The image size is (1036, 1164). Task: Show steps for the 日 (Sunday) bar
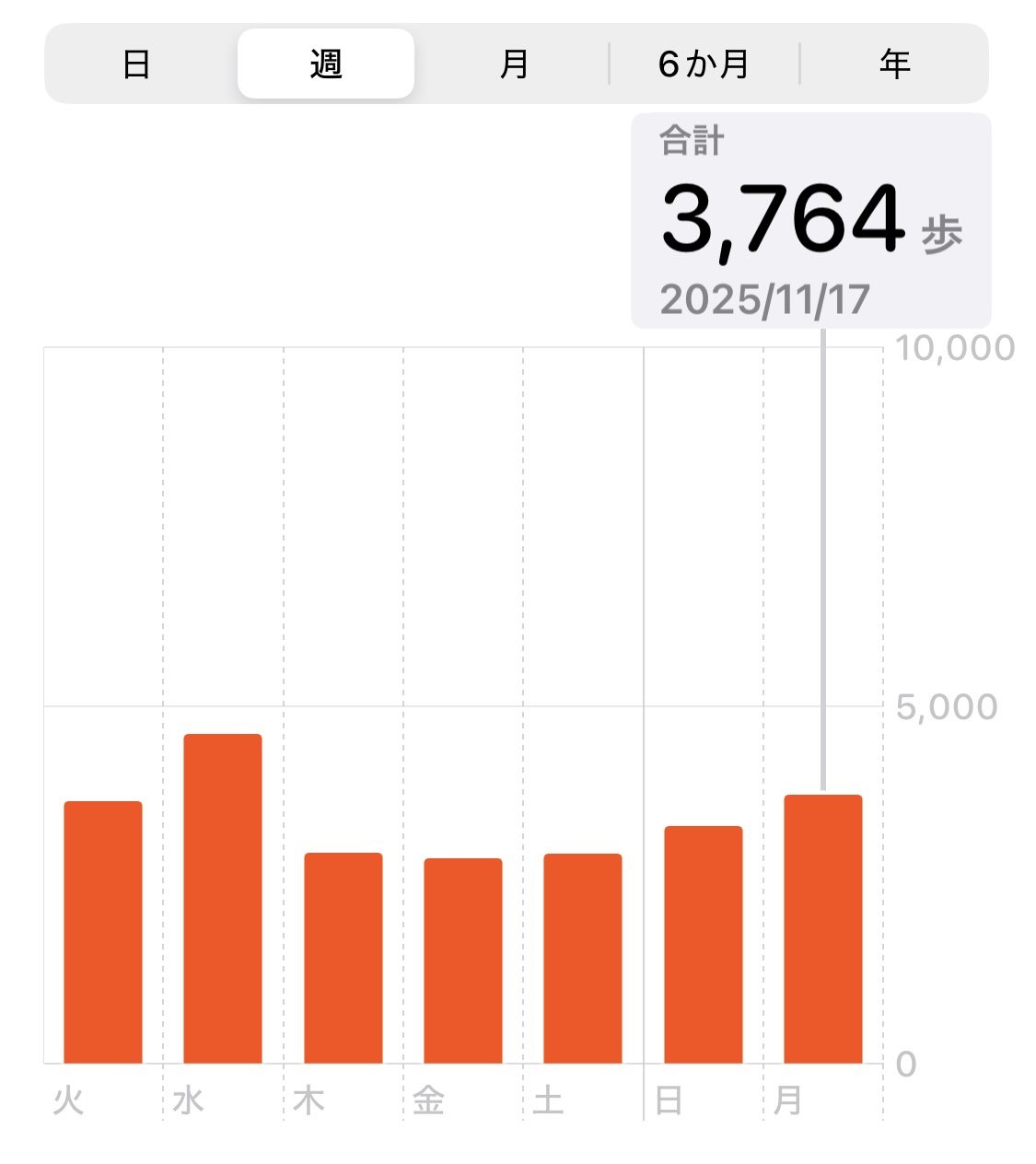pyautogui.click(x=704, y=945)
